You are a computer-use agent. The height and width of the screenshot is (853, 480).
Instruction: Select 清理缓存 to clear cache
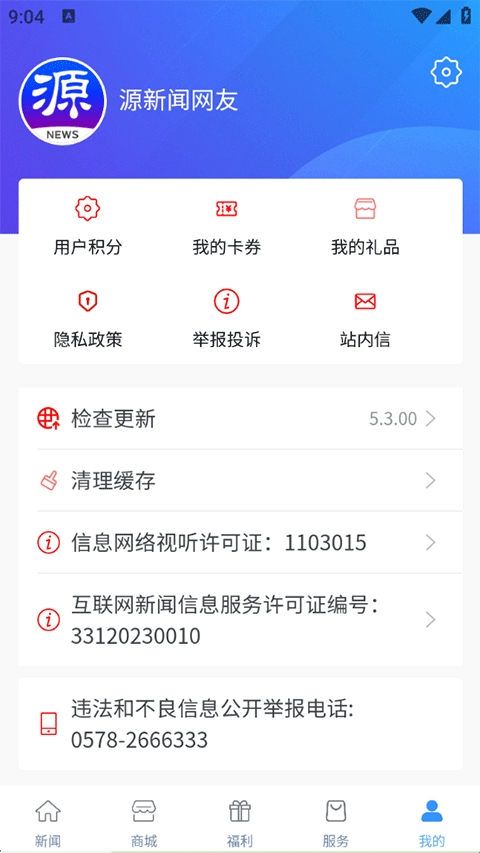(241, 480)
